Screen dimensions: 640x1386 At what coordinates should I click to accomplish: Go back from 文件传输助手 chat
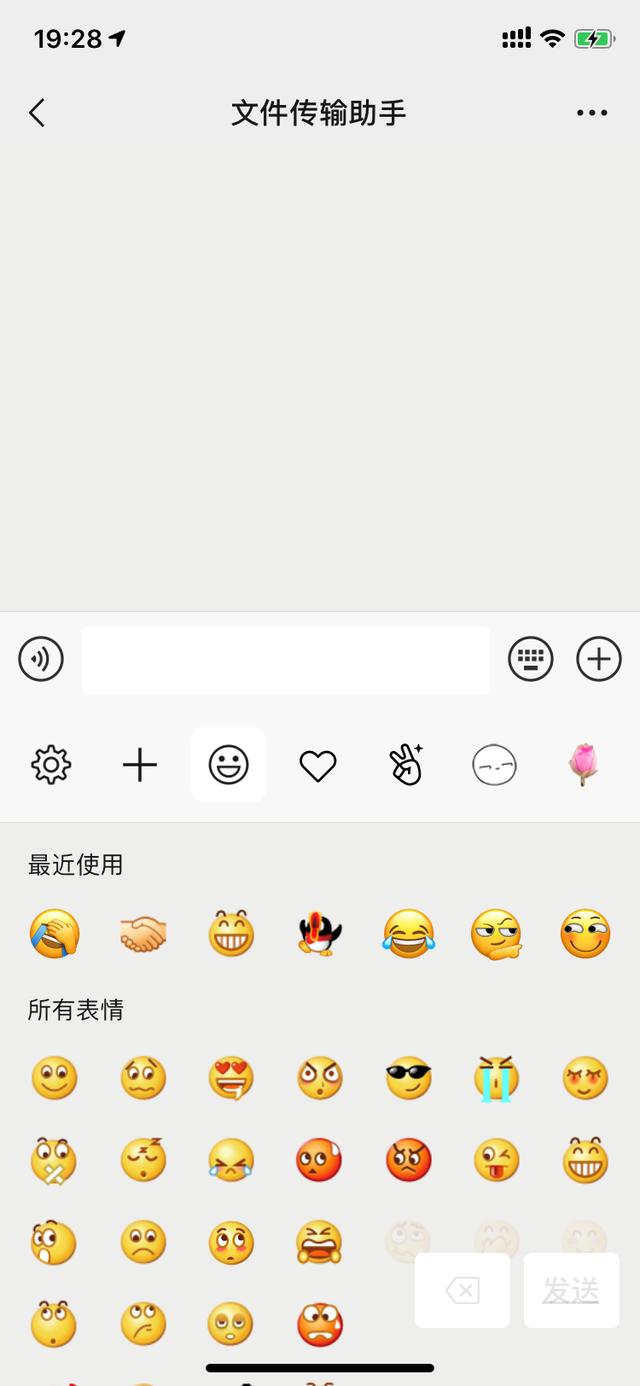click(x=37, y=113)
